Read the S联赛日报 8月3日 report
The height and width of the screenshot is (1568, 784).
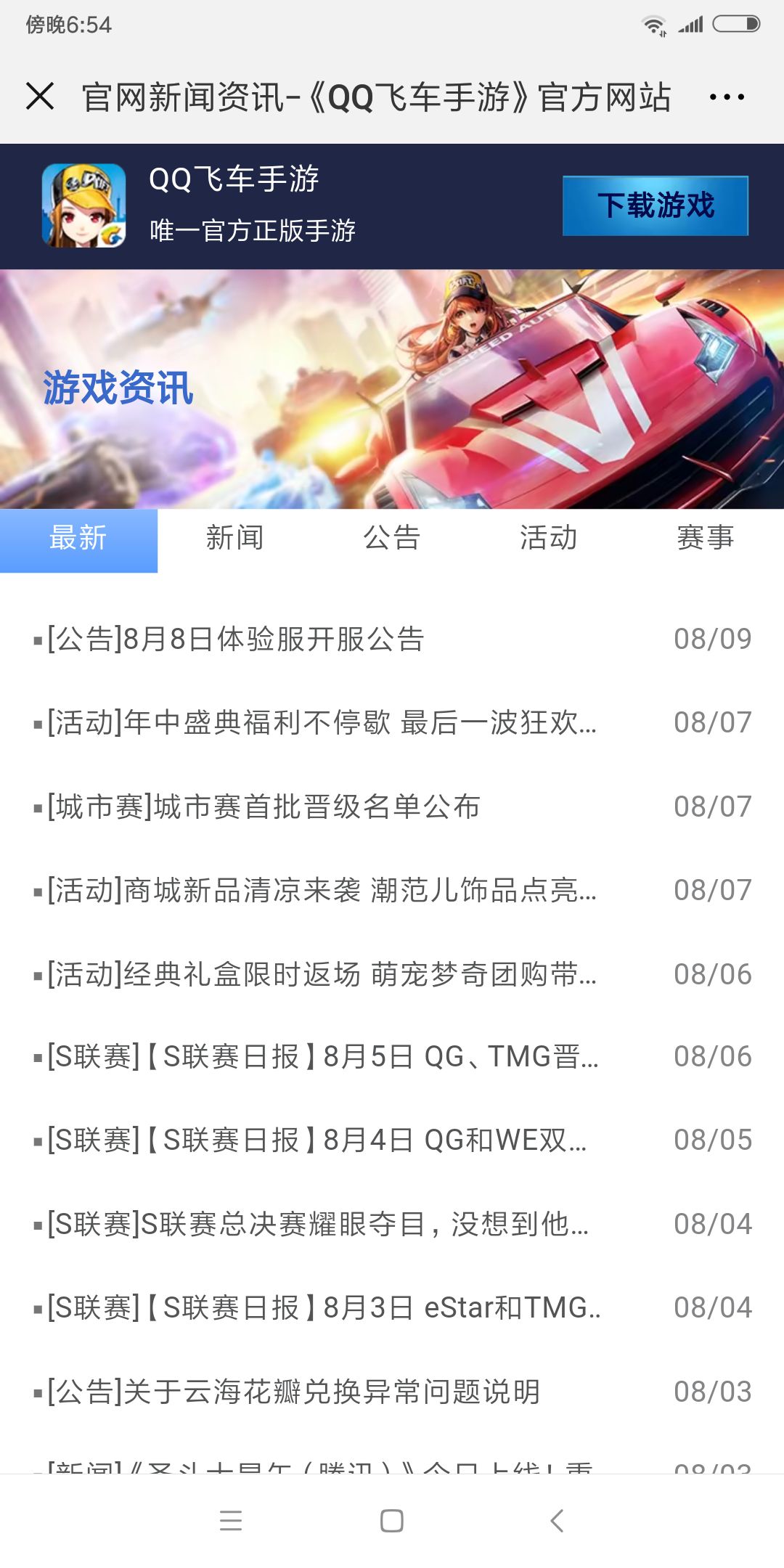coord(392,1308)
